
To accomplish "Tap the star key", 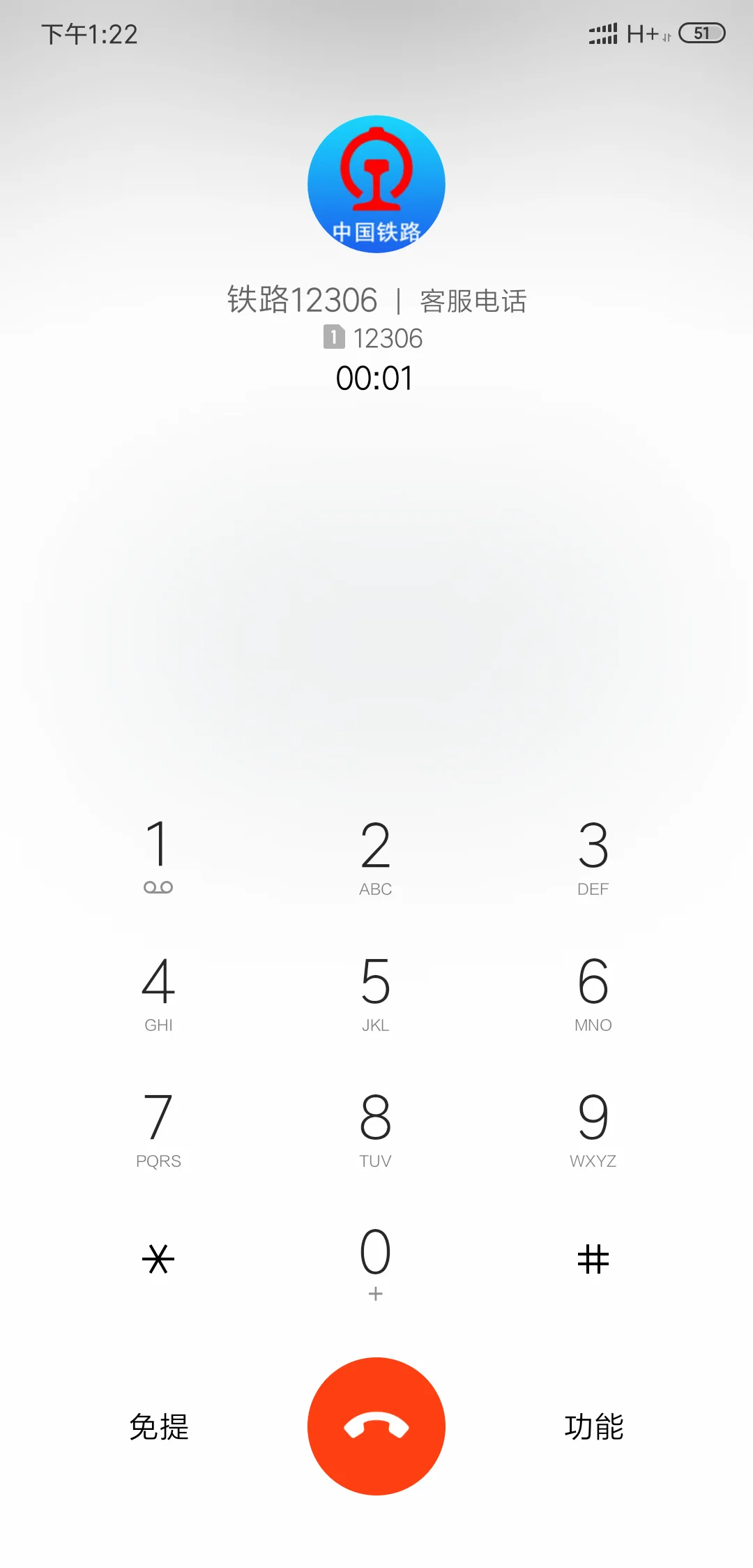I will [x=158, y=1260].
